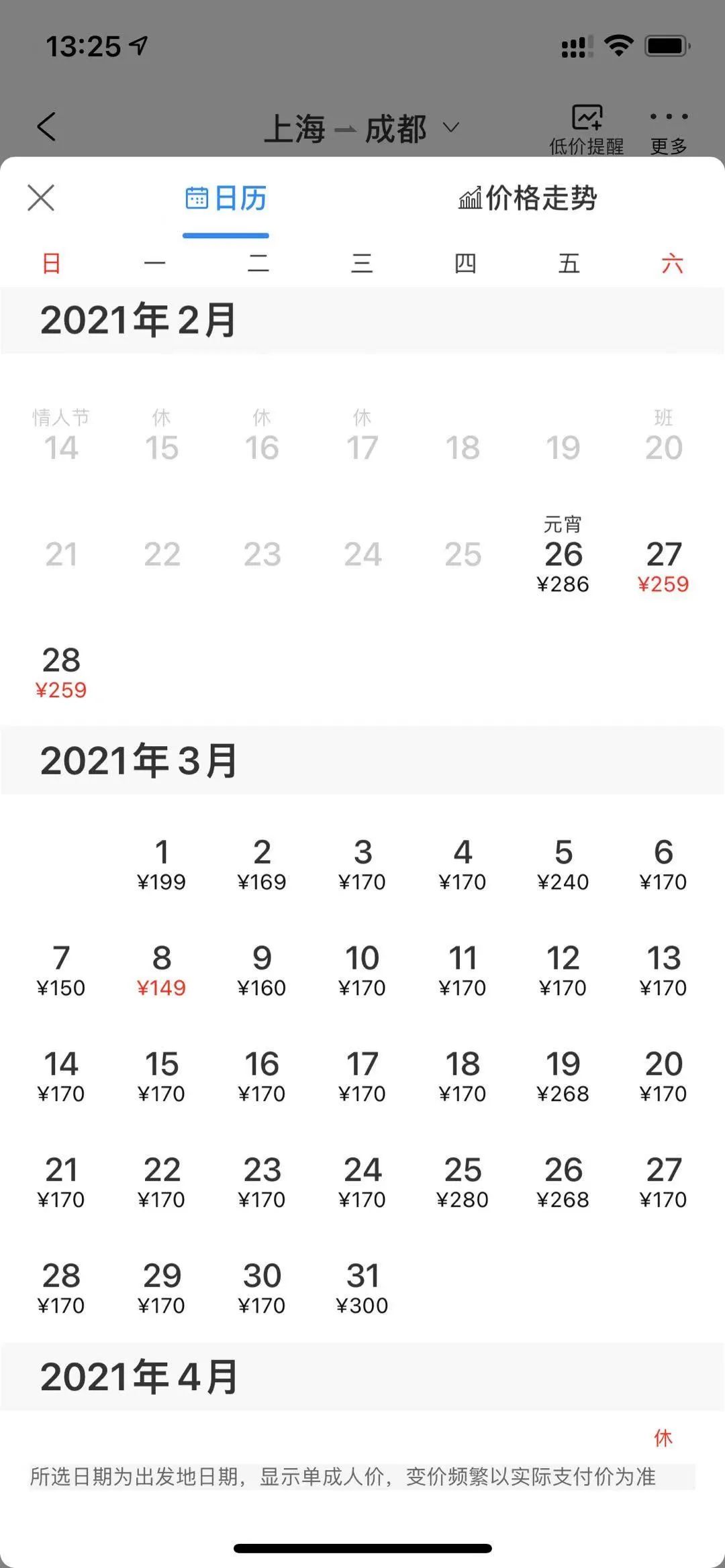Tap the calendar icon next to 日历
The height and width of the screenshot is (1568, 725).
pos(195,198)
